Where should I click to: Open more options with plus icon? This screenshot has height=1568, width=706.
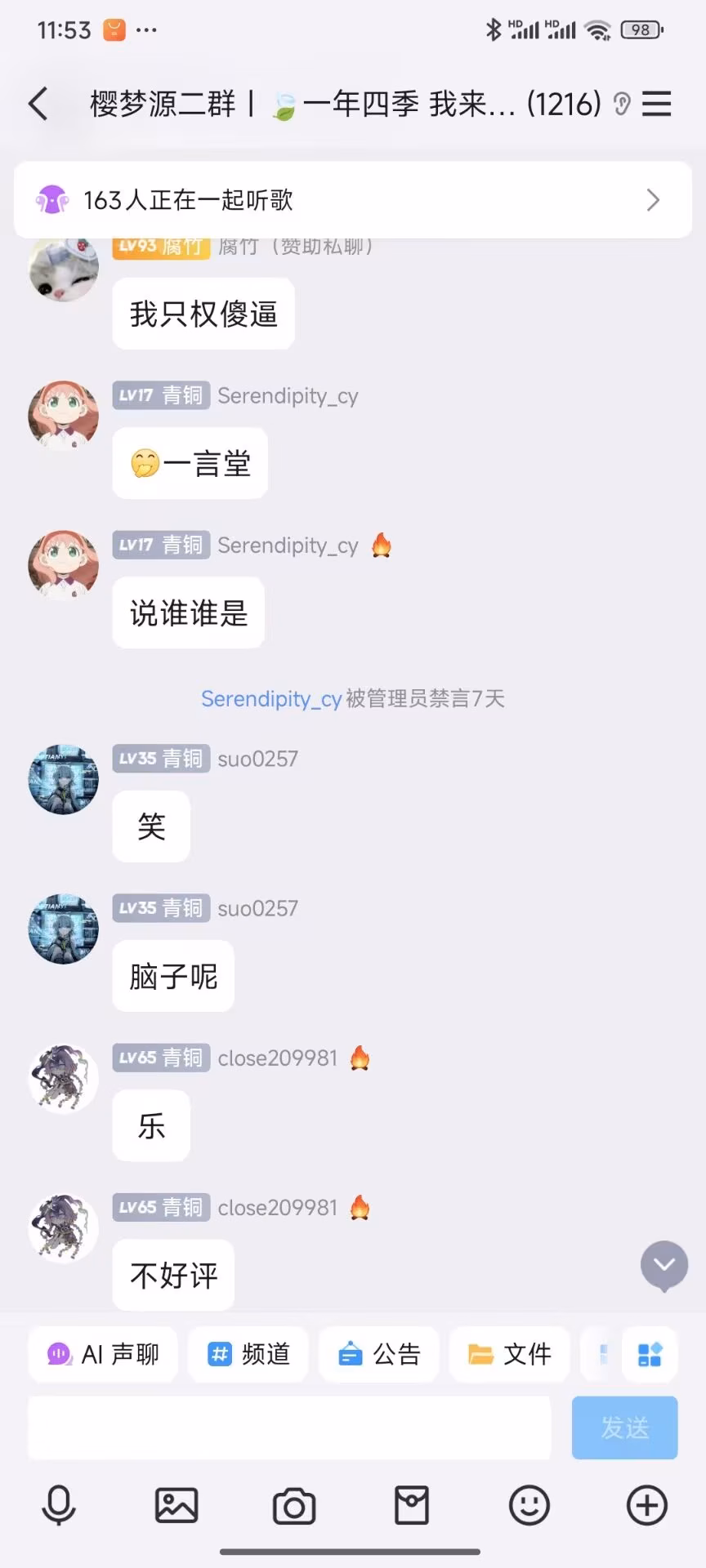pos(647,1505)
